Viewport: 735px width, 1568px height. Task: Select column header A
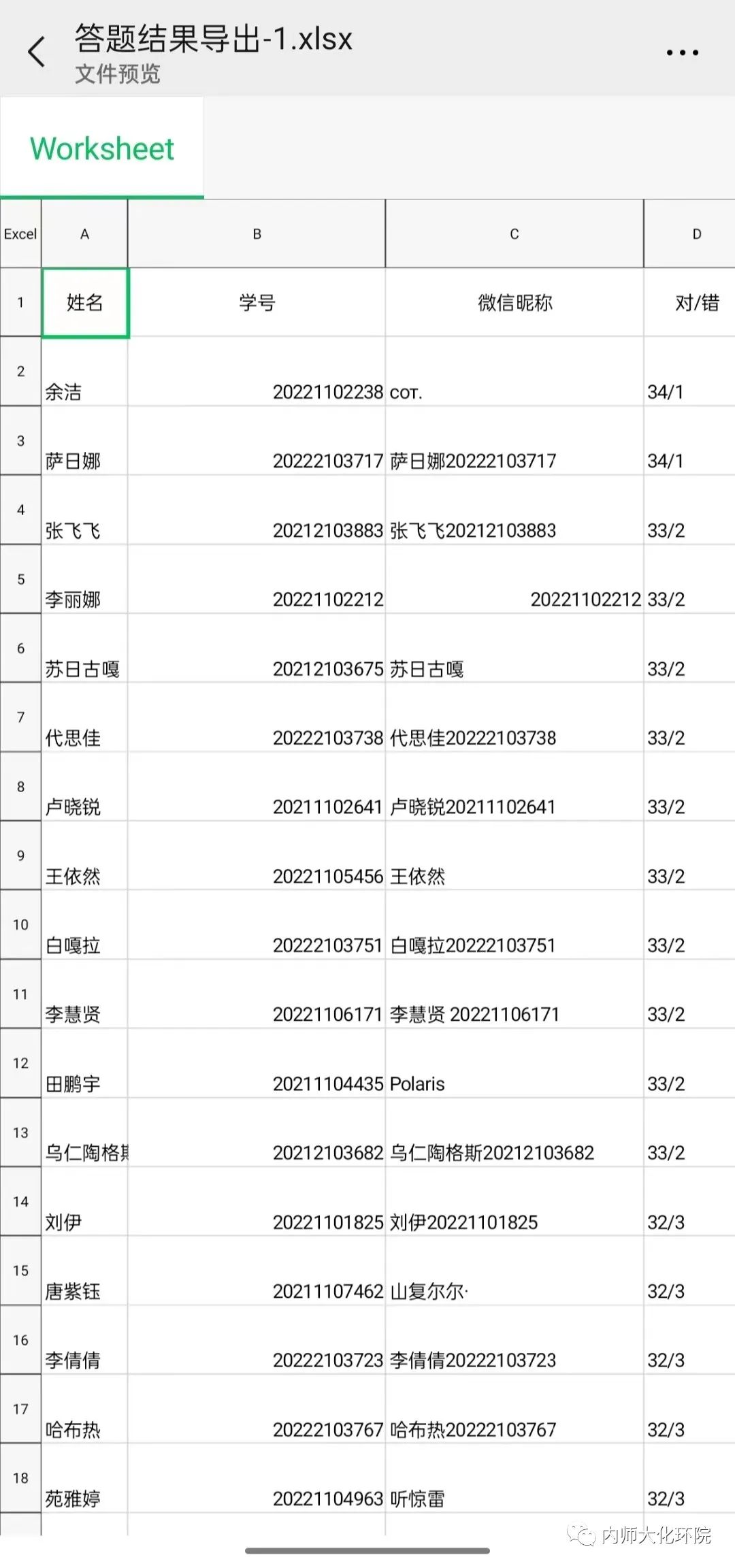(84, 233)
